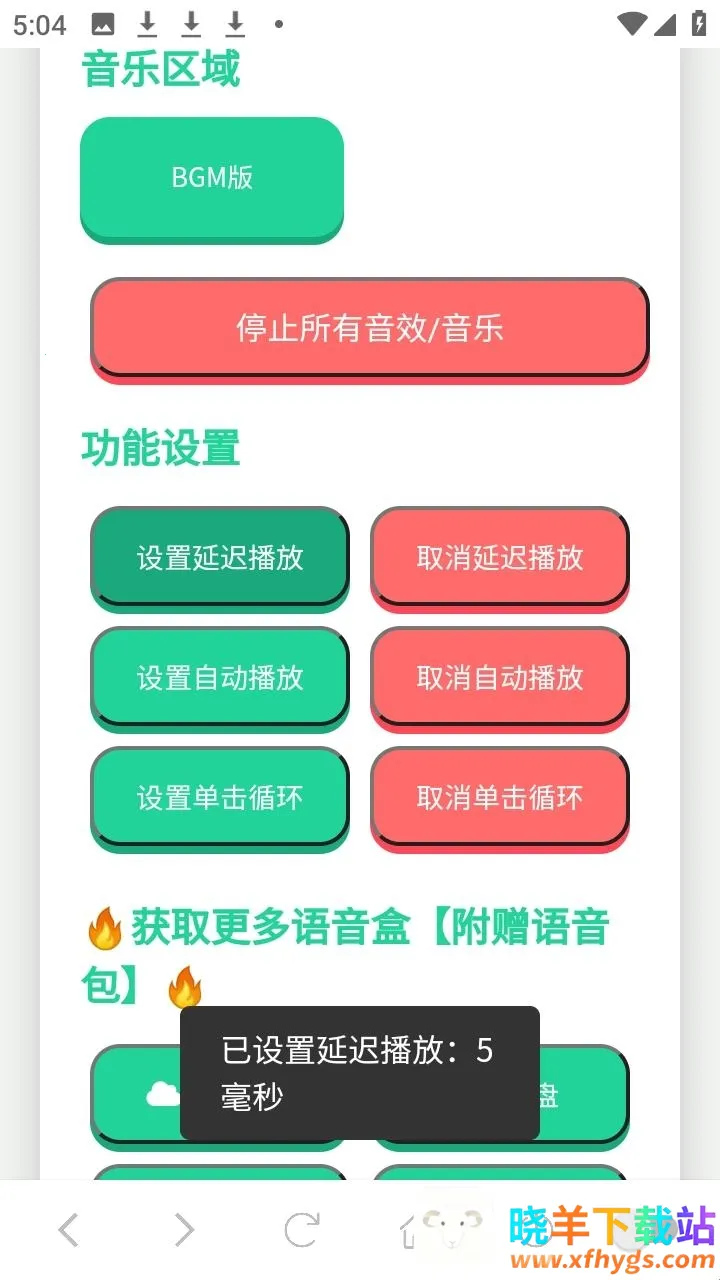Viewport: 720px width, 1280px height.
Task: Play the BGM版 music
Action: pyautogui.click(x=212, y=177)
